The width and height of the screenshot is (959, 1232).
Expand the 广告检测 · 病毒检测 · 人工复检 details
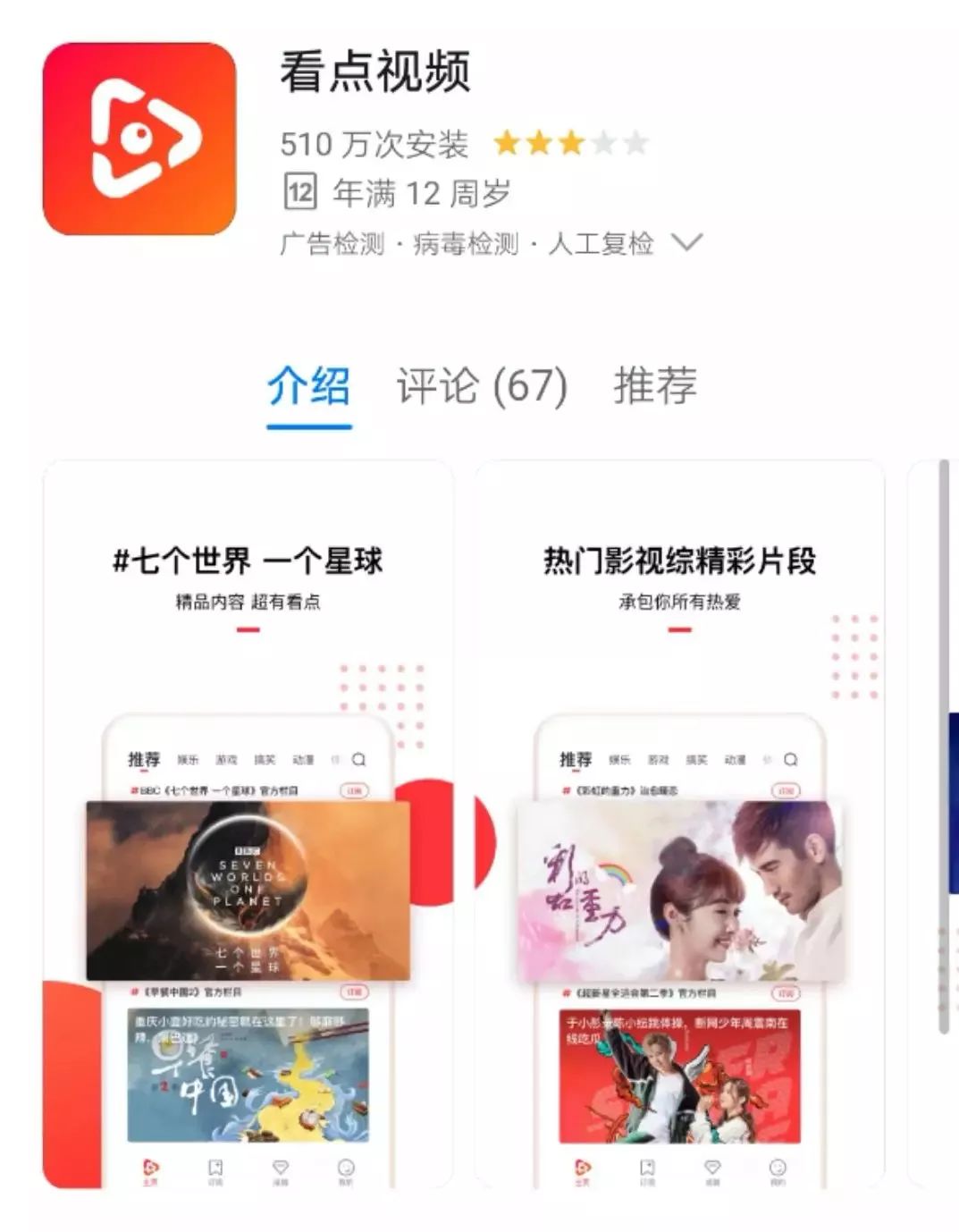click(x=686, y=243)
